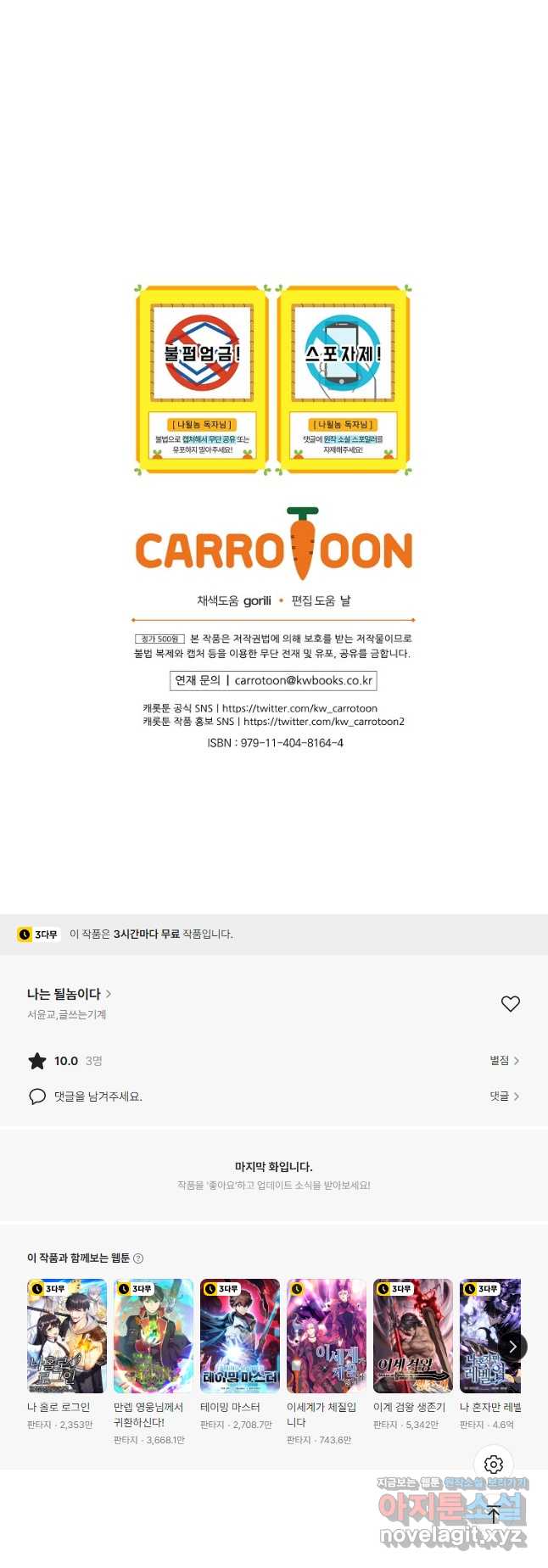The image size is (548, 1568).
Task: Open 만렙 영웅님께서 귀환하신다! webtoon
Action: click(153, 1336)
